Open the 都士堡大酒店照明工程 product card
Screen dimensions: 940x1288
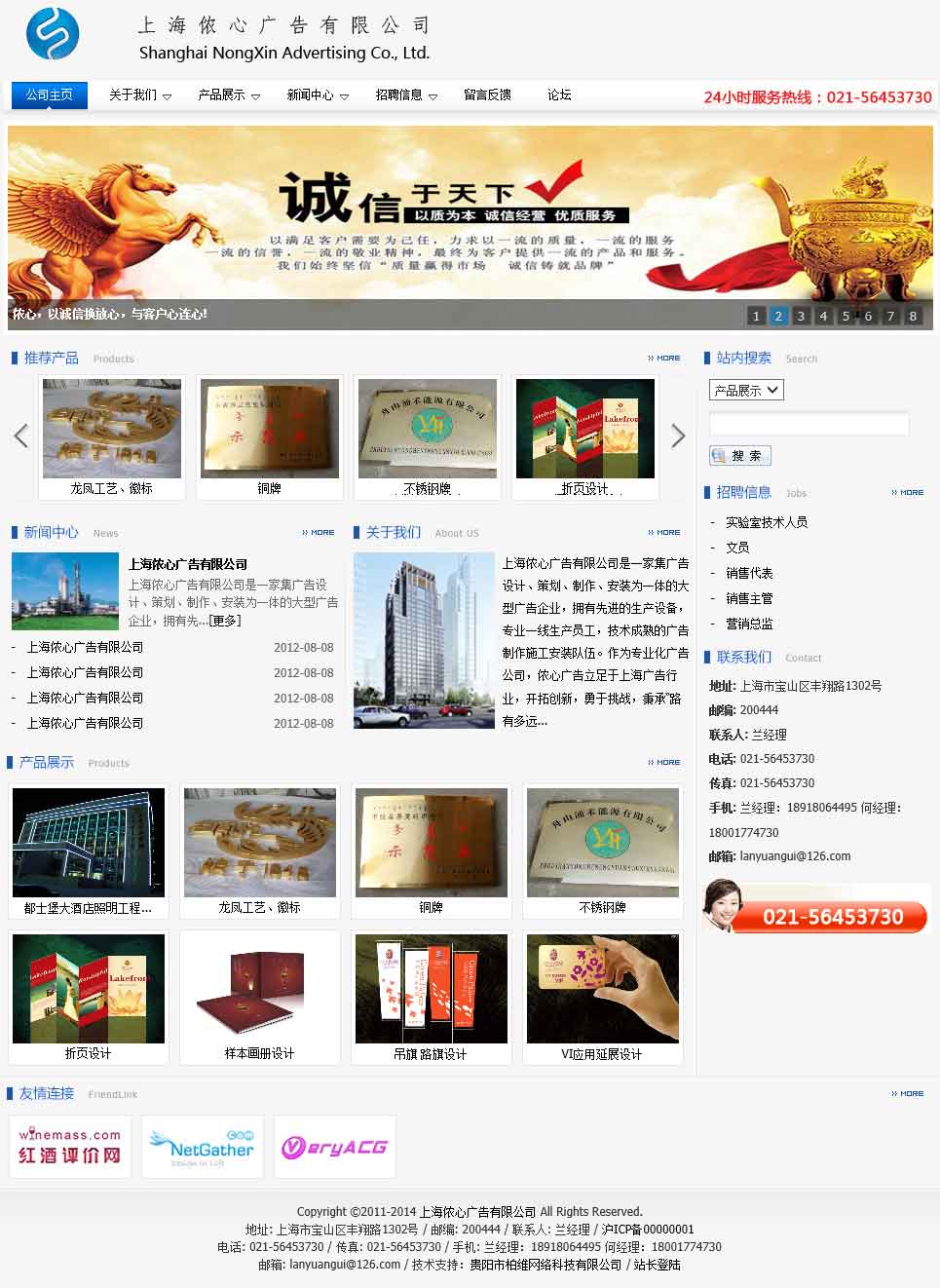(x=89, y=852)
